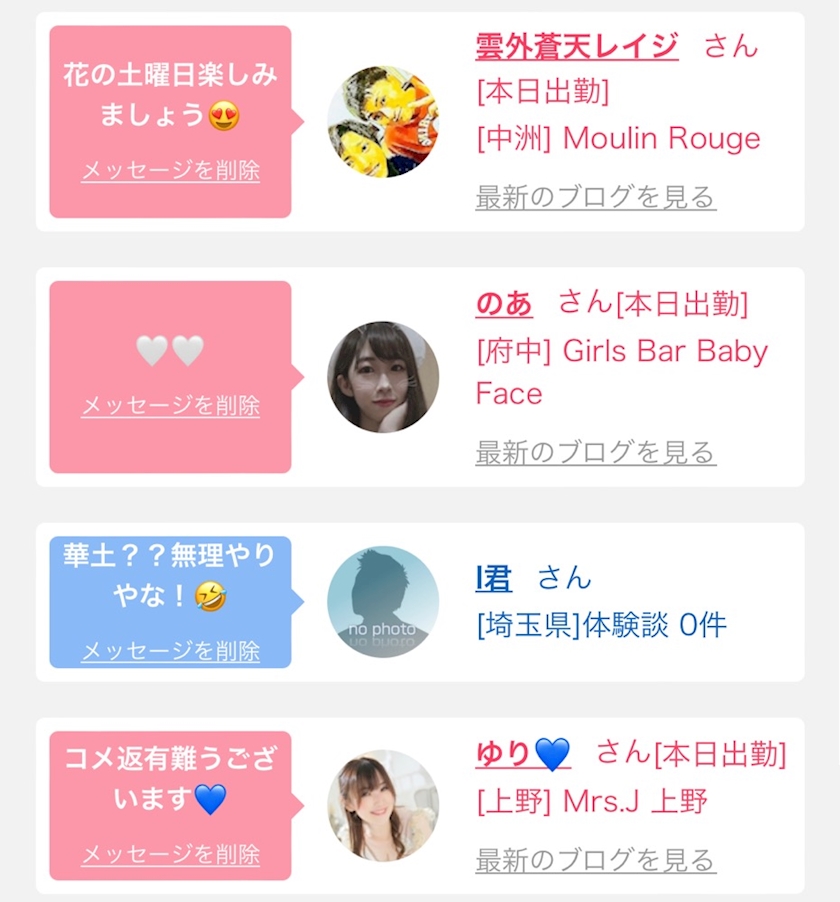View のあ's latest blog link
Viewport: 840px width, 902px height.
(x=595, y=453)
